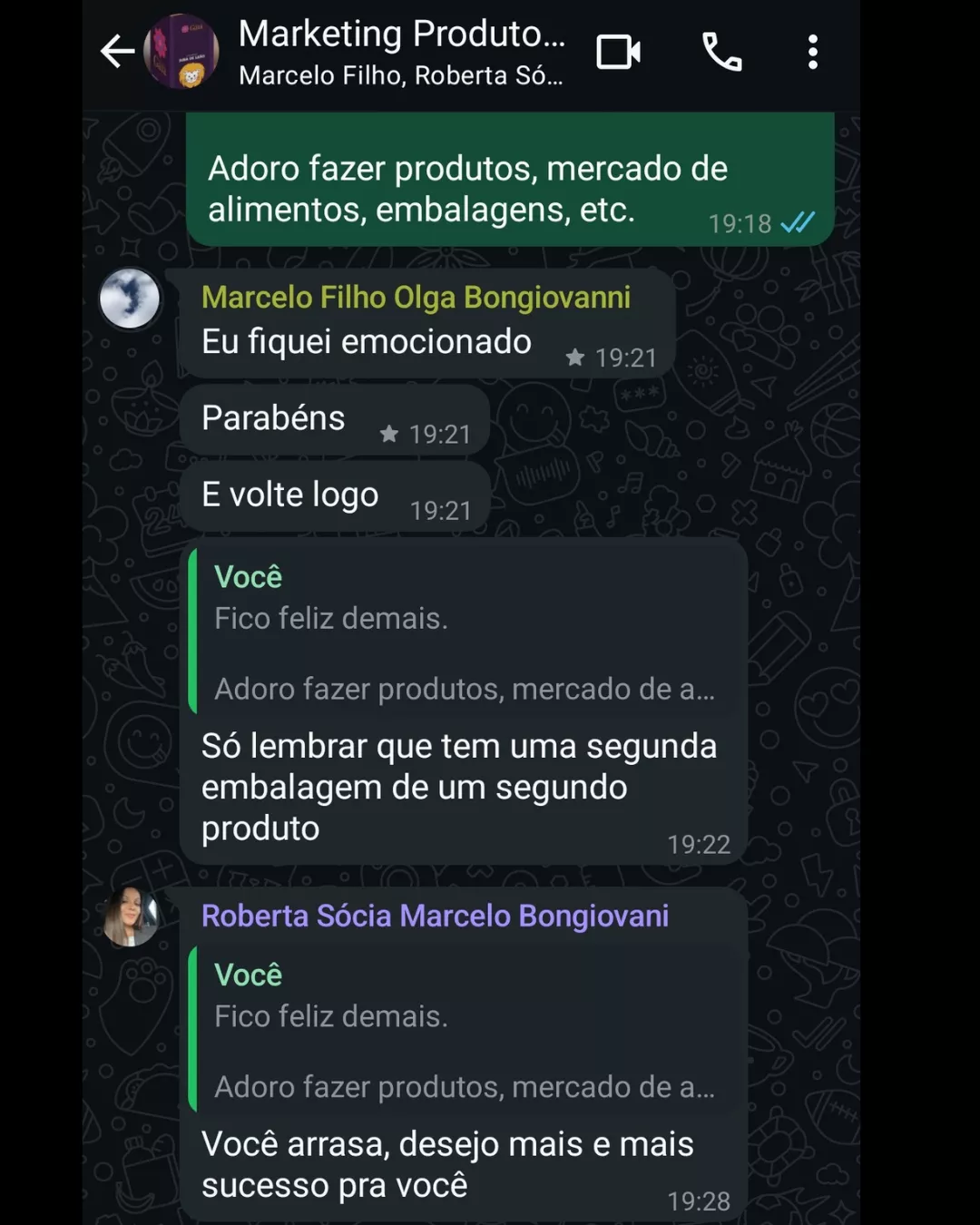This screenshot has height=1225, width=980.
Task: Start a group voice call
Action: [722, 52]
